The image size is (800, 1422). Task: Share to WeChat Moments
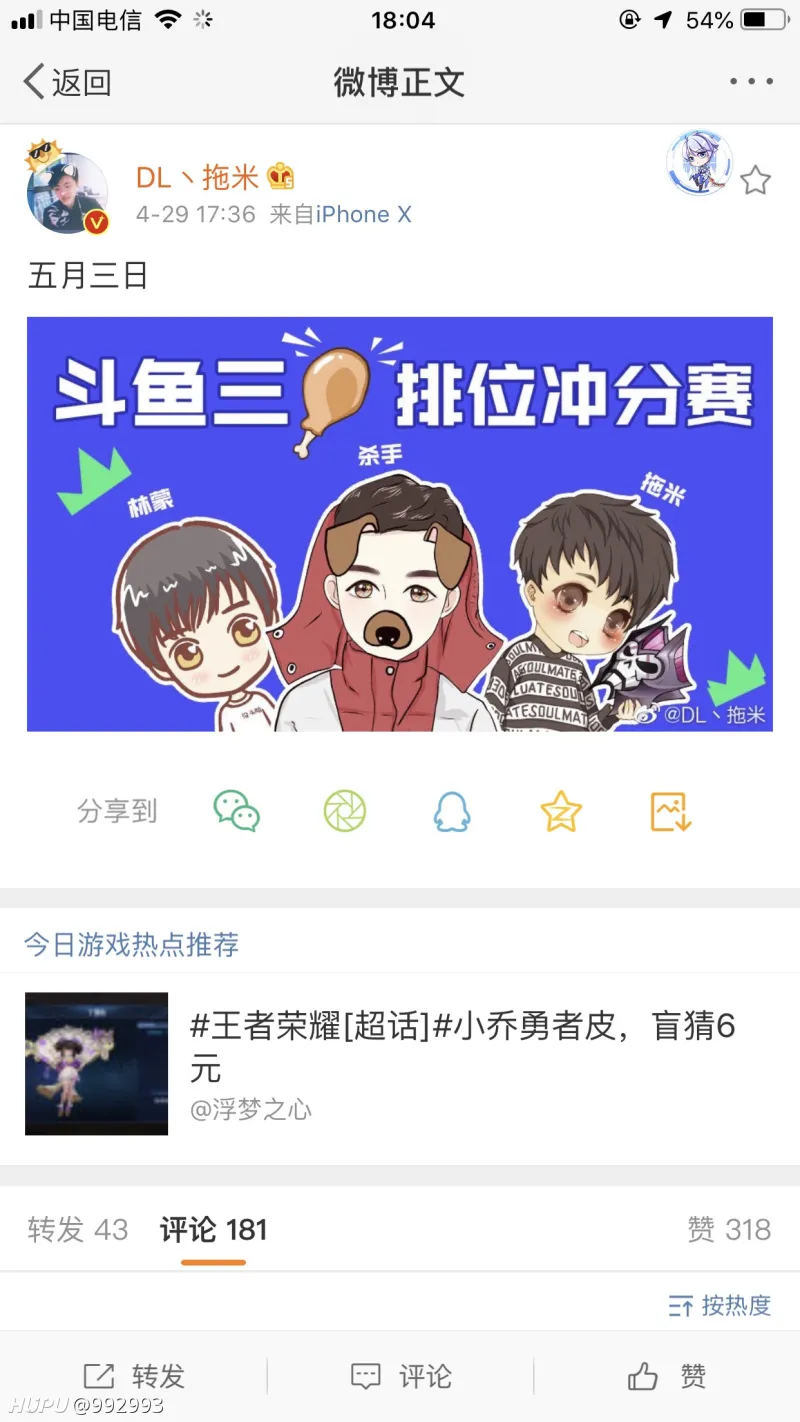(x=345, y=811)
